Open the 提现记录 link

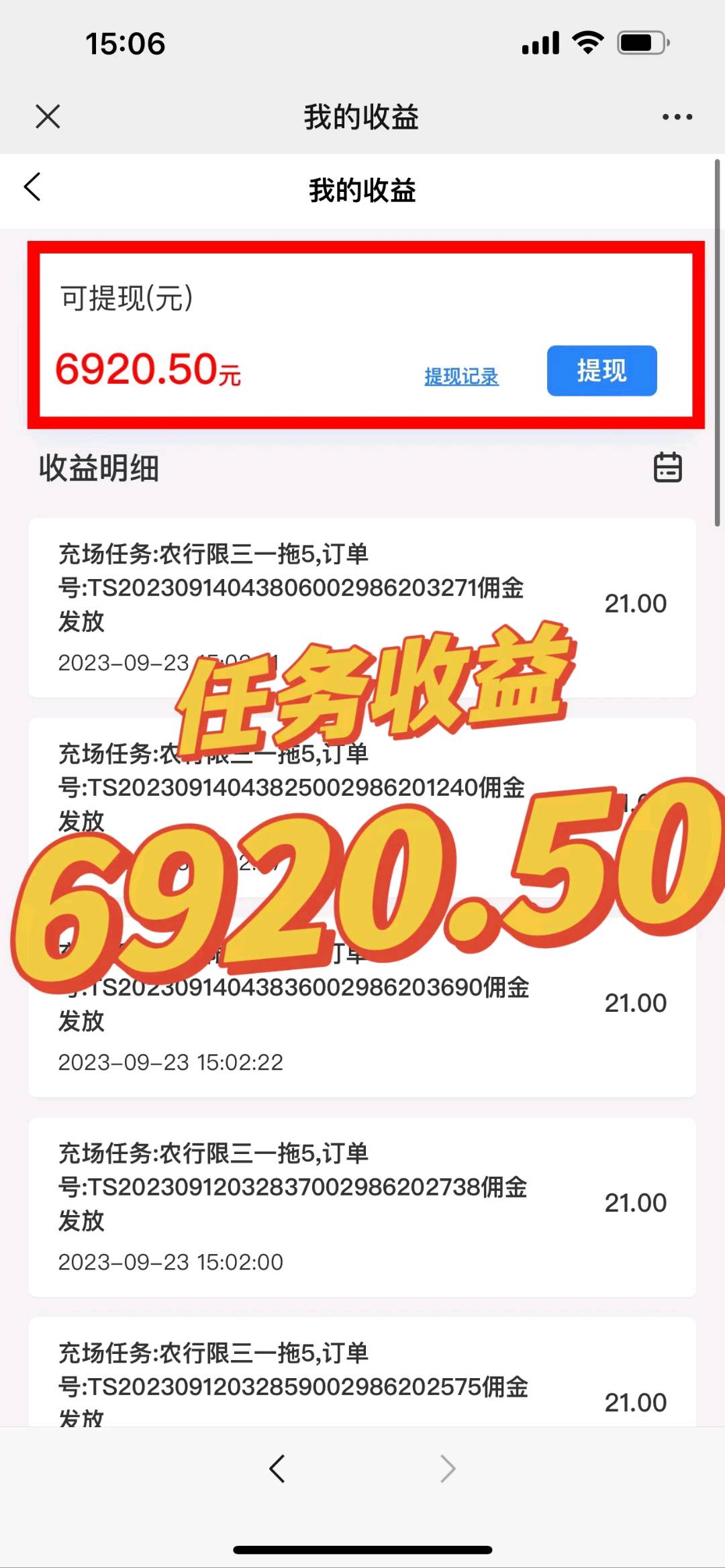coord(461,376)
